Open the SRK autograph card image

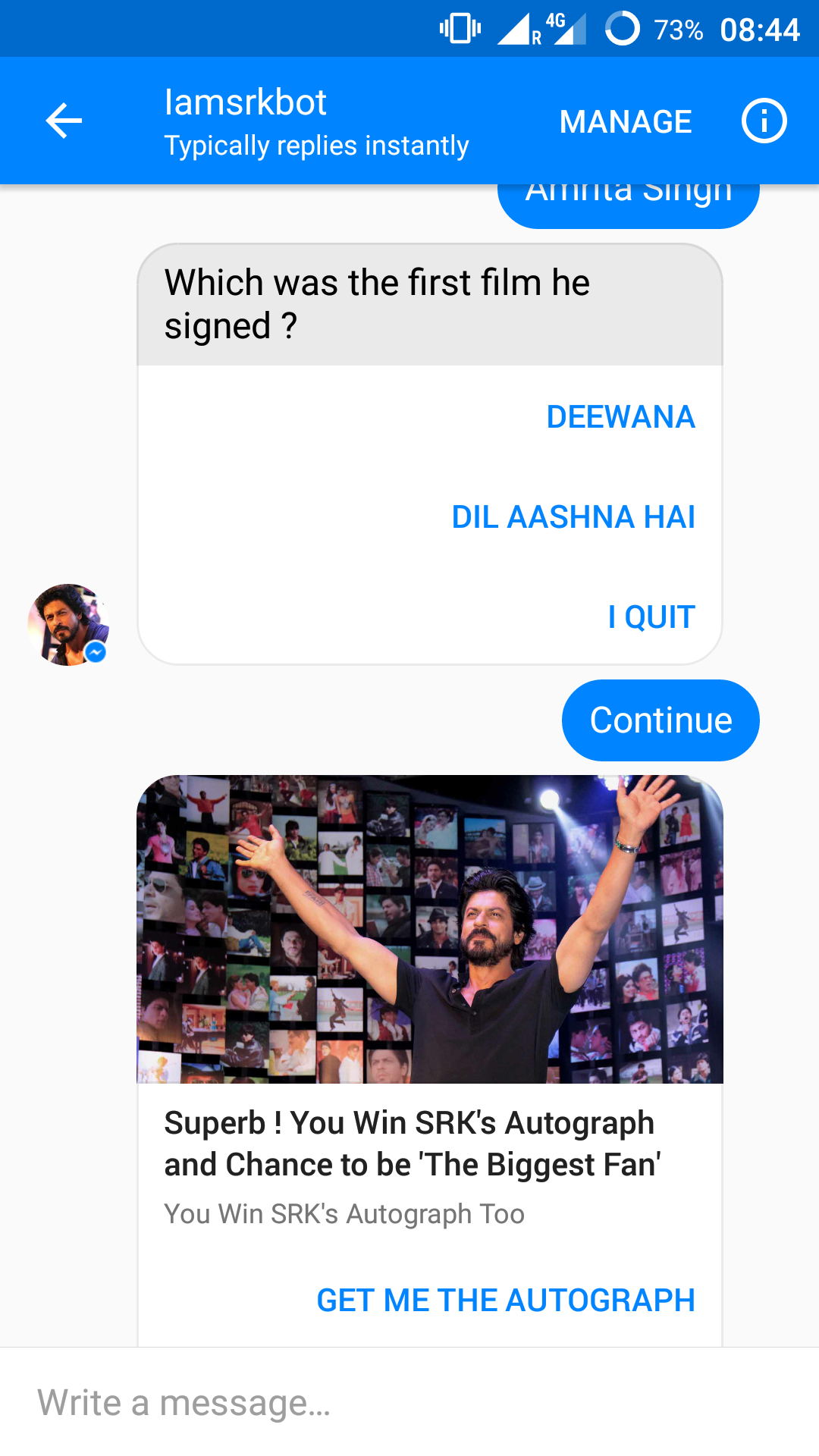coord(430,929)
